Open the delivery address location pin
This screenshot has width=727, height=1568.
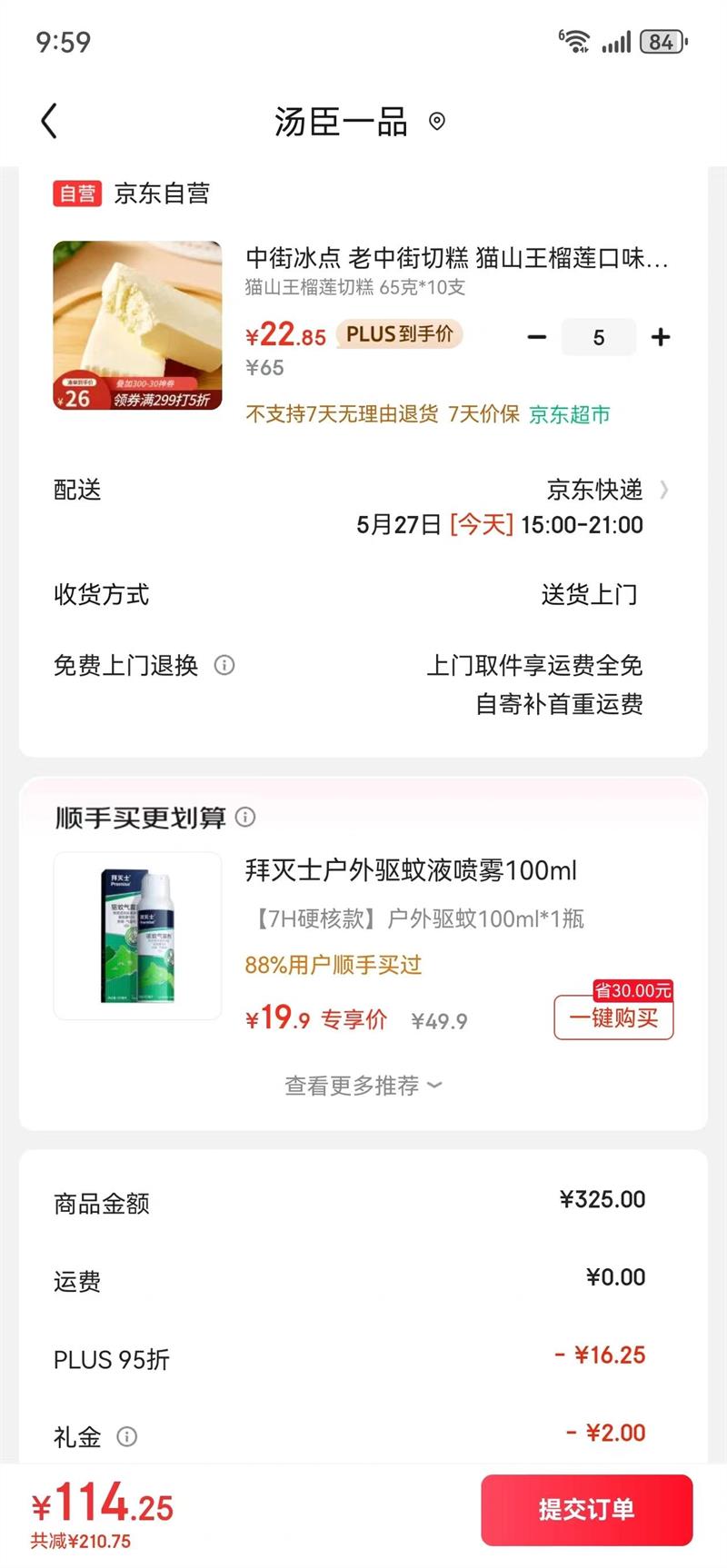point(437,122)
